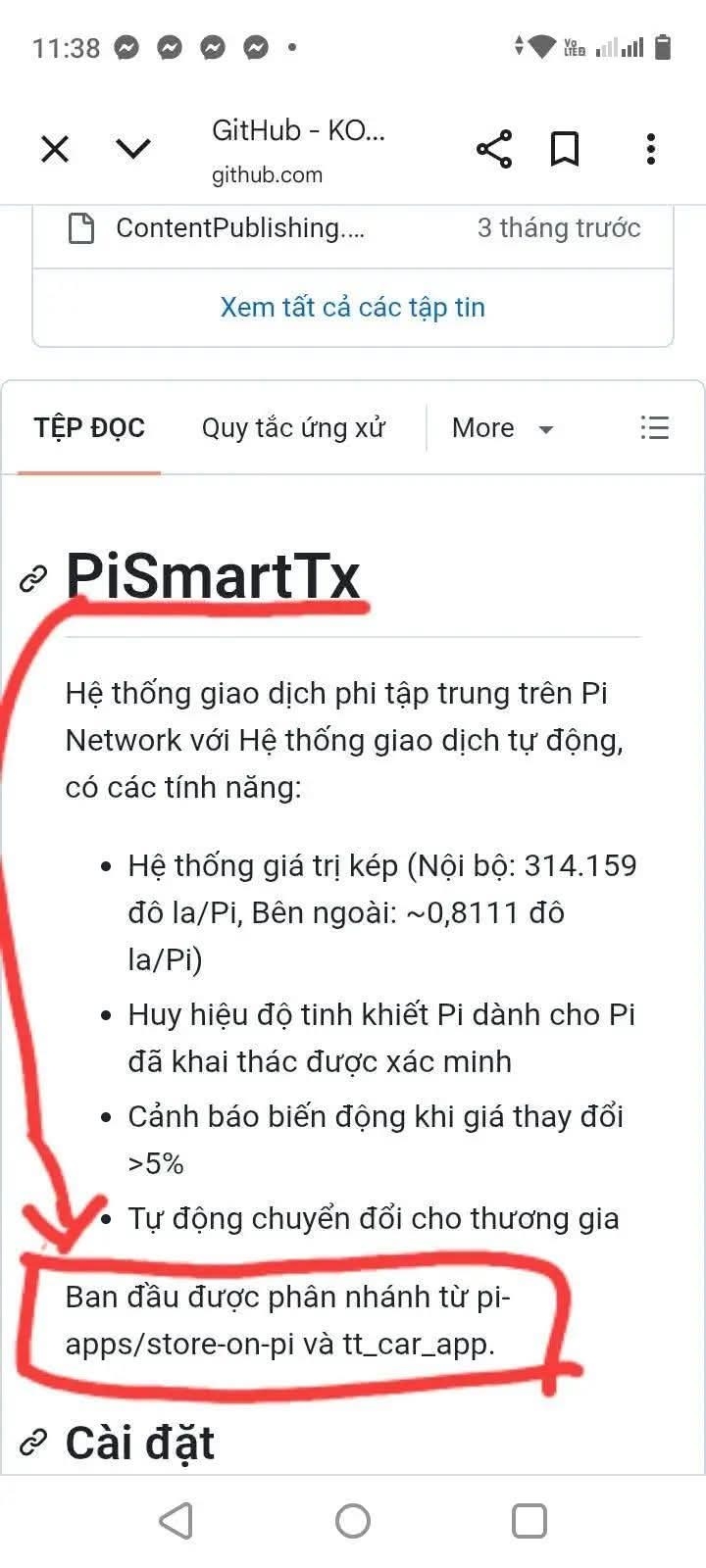Share this GitHub page

(494, 149)
